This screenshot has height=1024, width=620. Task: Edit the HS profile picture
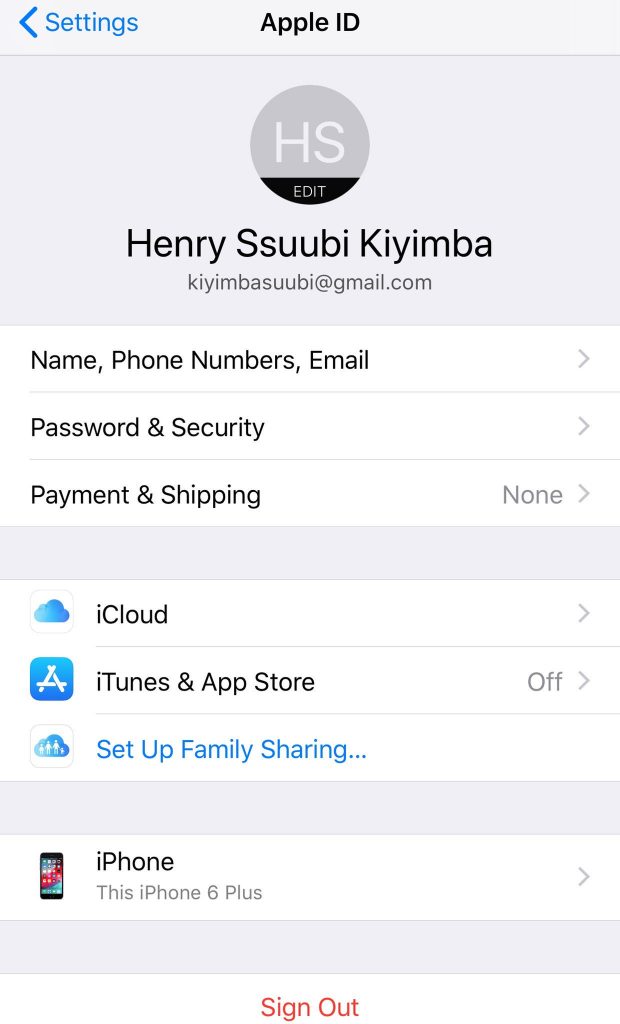click(x=310, y=144)
